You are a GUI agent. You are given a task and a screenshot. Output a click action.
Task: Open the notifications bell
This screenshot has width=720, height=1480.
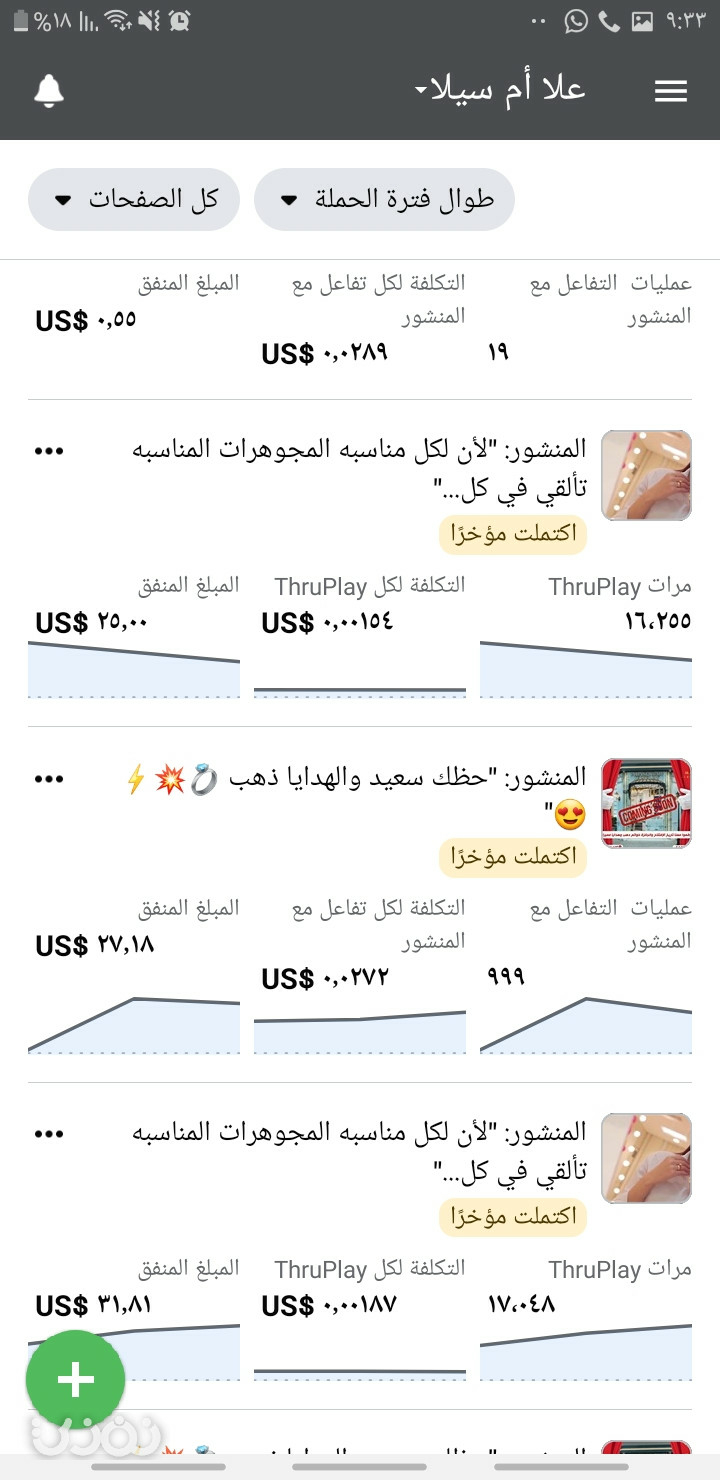(49, 91)
